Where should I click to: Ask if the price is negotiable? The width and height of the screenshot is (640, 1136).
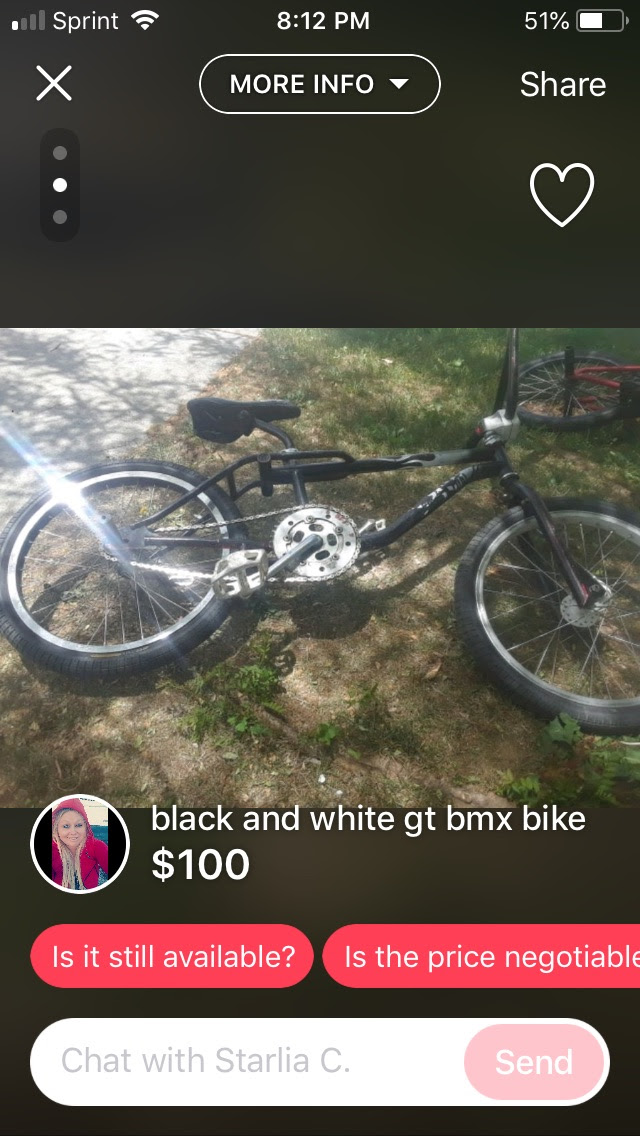click(x=481, y=956)
